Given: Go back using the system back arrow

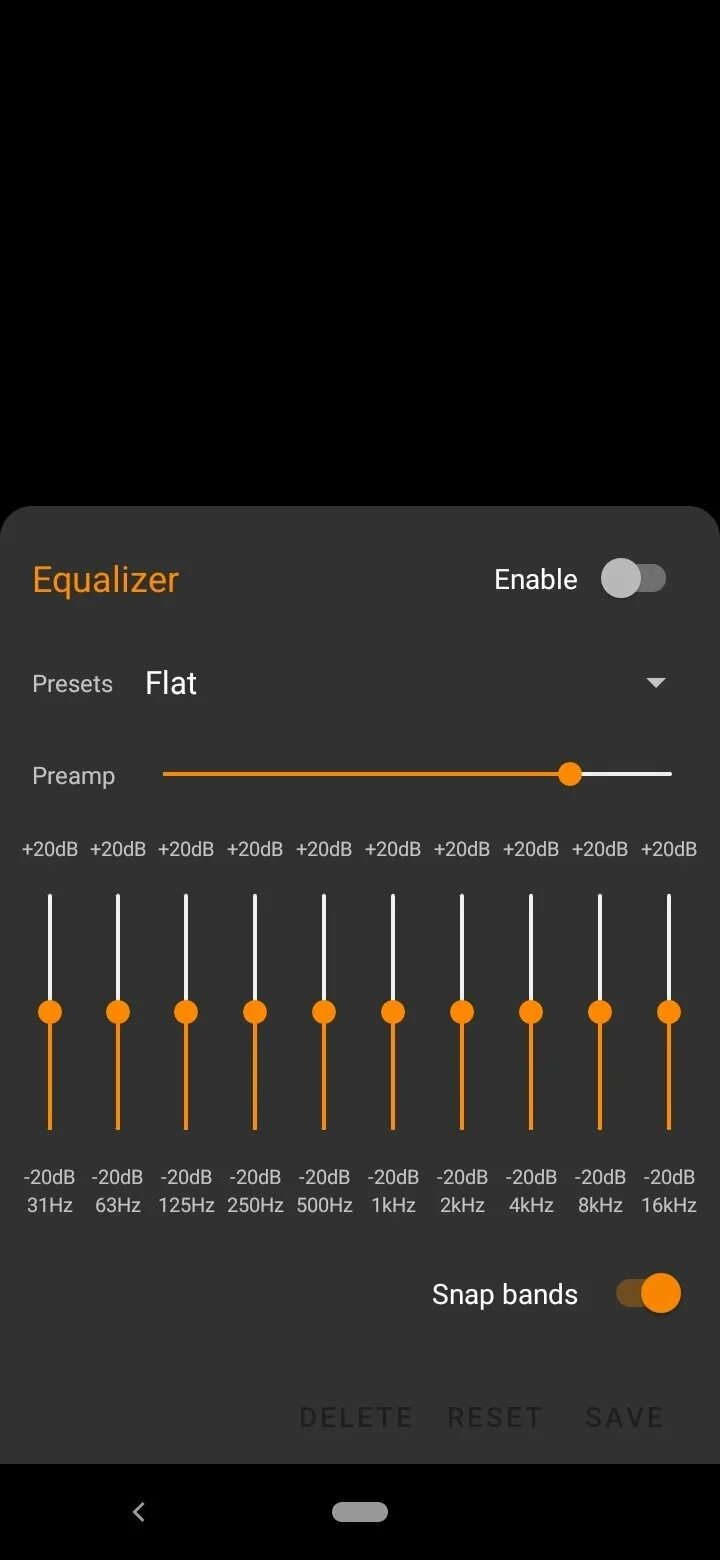Looking at the screenshot, I should coord(139,1512).
